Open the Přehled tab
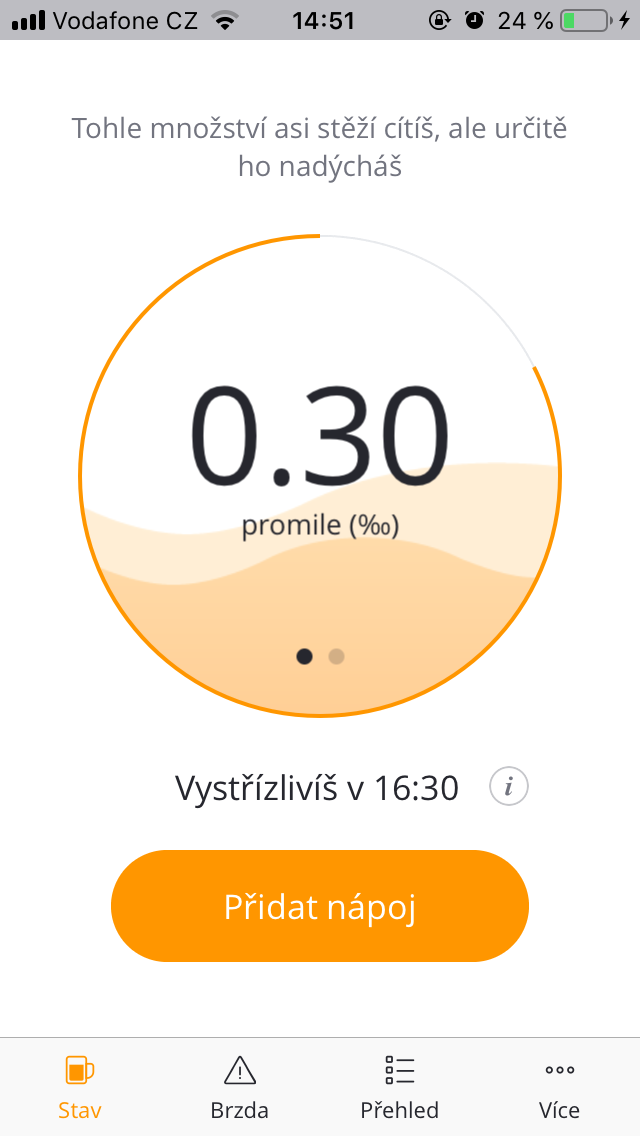This screenshot has width=640, height=1136. pos(399,1087)
